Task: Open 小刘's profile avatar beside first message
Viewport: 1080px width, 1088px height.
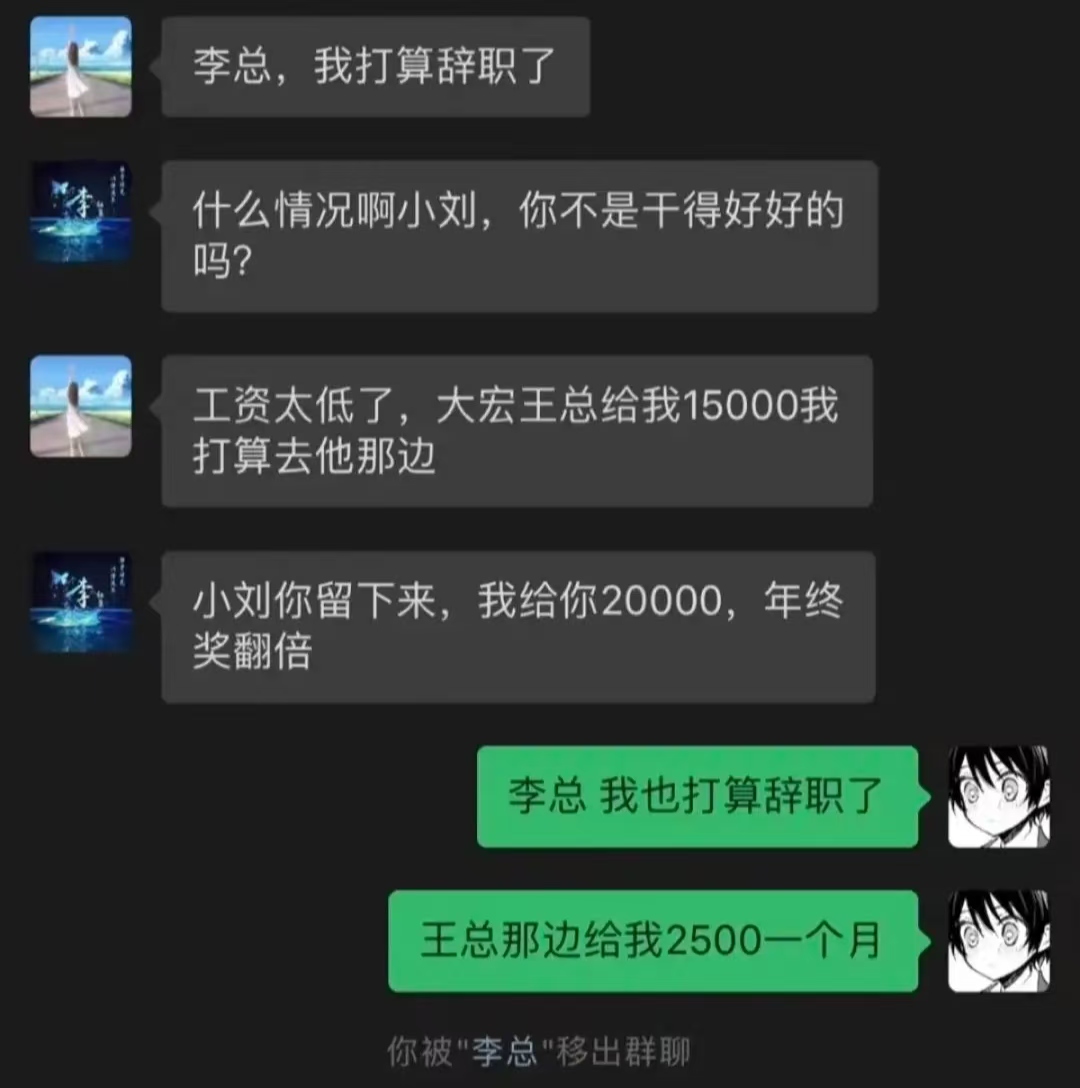Action: point(80,65)
